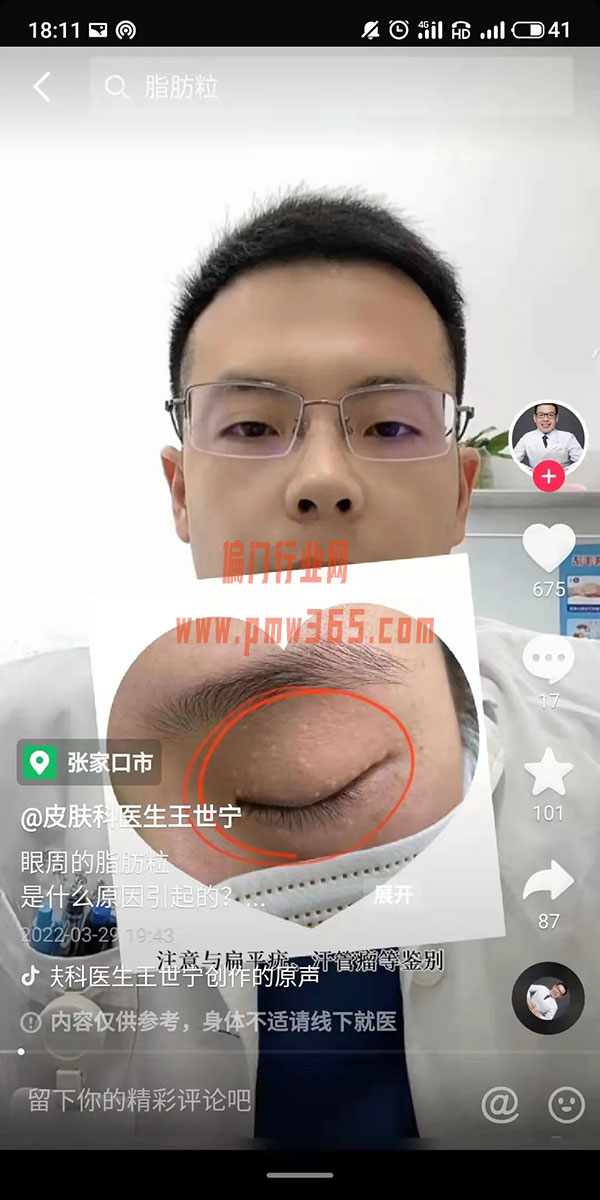The width and height of the screenshot is (600, 1200).
Task: Go back using the top-left arrow
Action: point(41,87)
